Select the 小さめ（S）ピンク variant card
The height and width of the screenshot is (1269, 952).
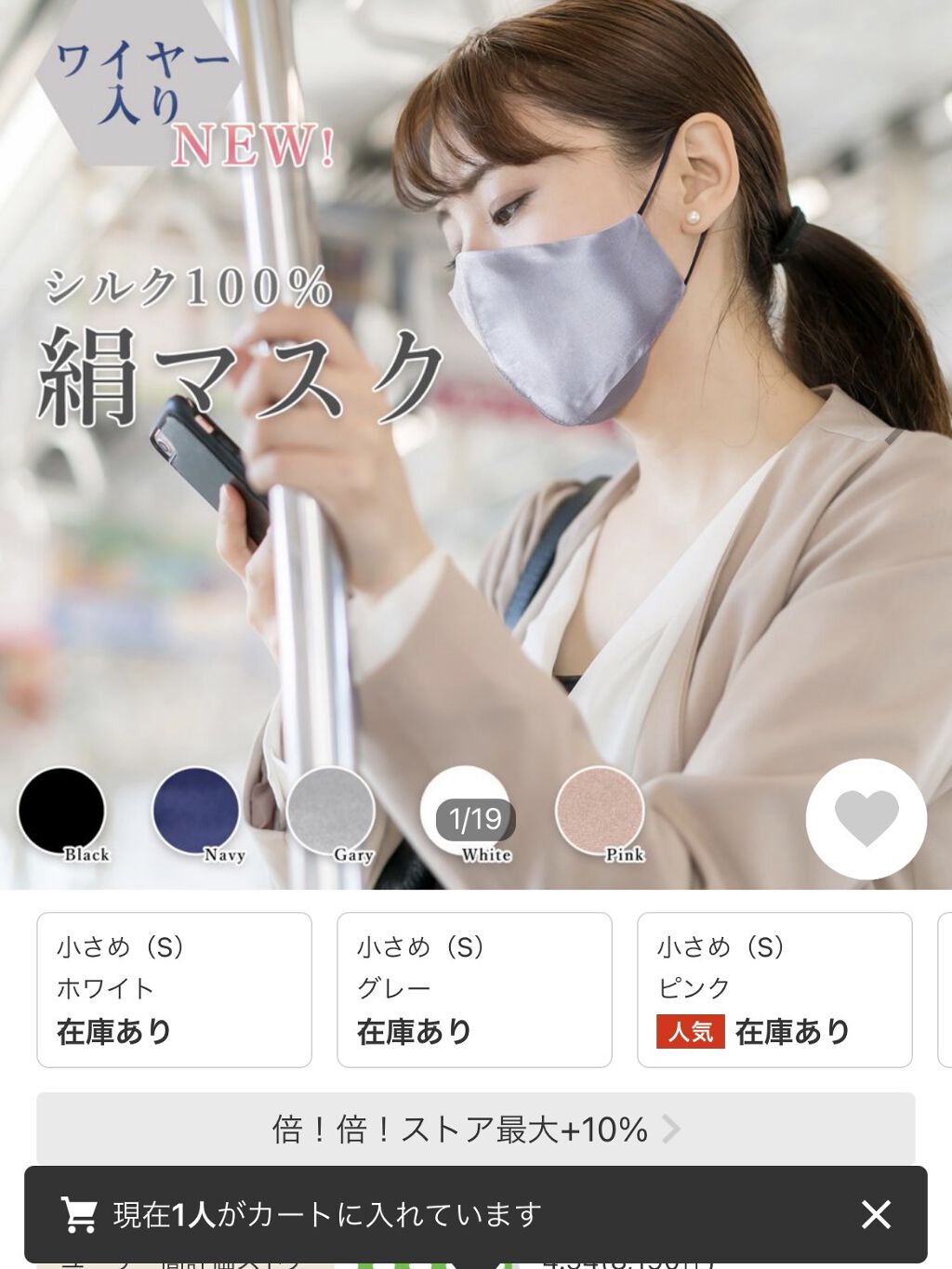click(775, 988)
